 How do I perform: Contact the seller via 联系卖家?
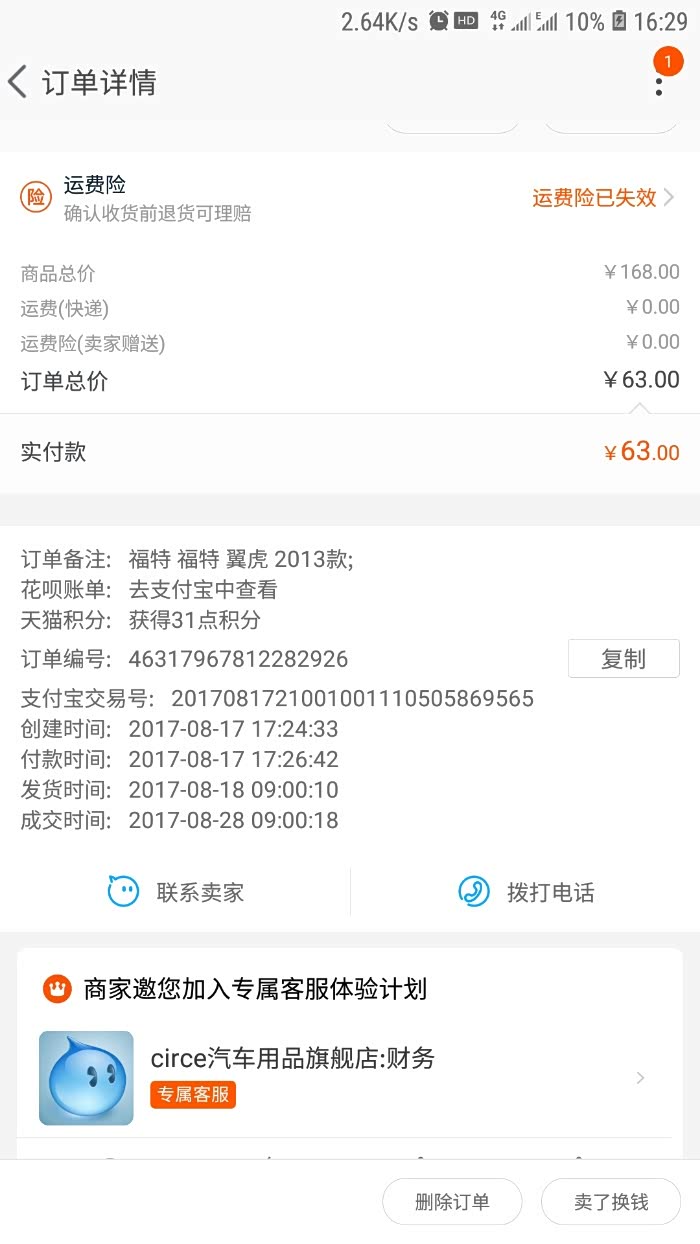coord(176,892)
